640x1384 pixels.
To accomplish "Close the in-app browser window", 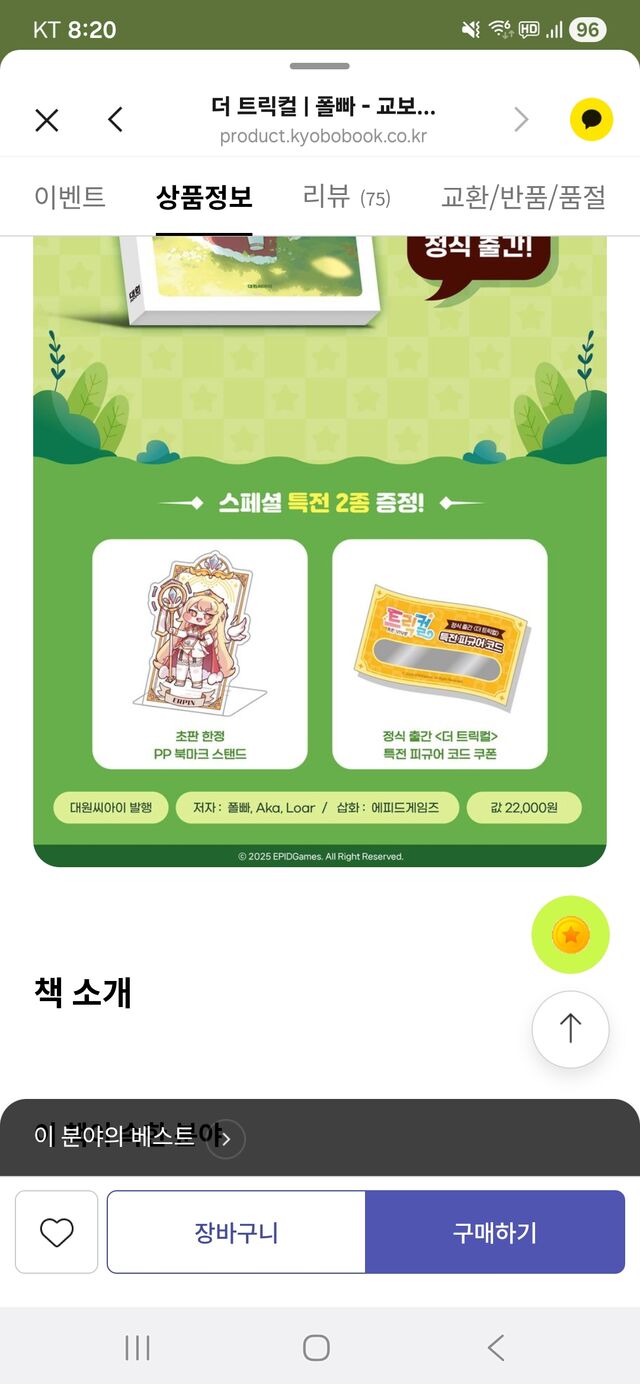I will coord(47,121).
